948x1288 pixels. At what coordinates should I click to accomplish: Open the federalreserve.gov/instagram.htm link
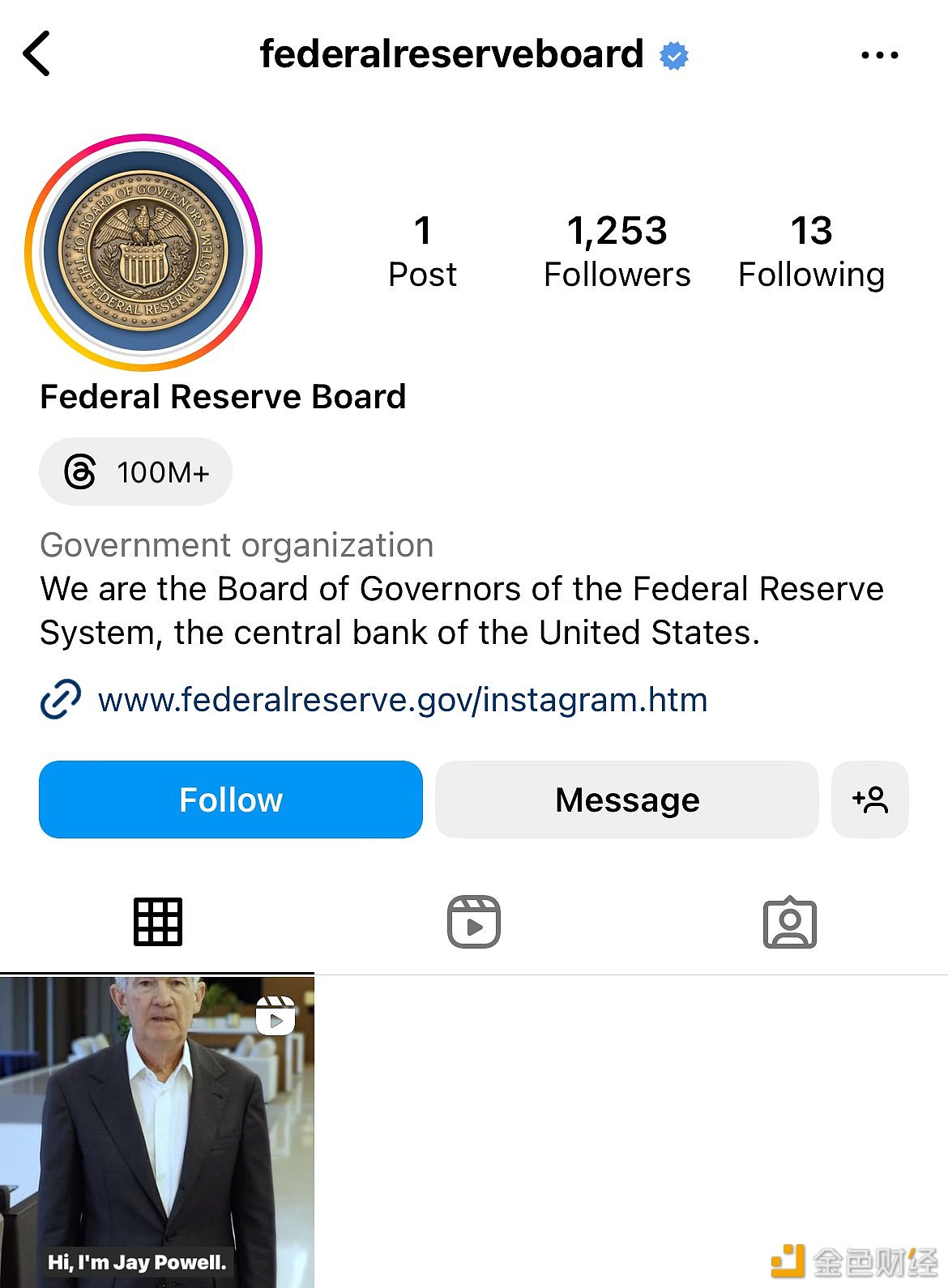pos(402,700)
